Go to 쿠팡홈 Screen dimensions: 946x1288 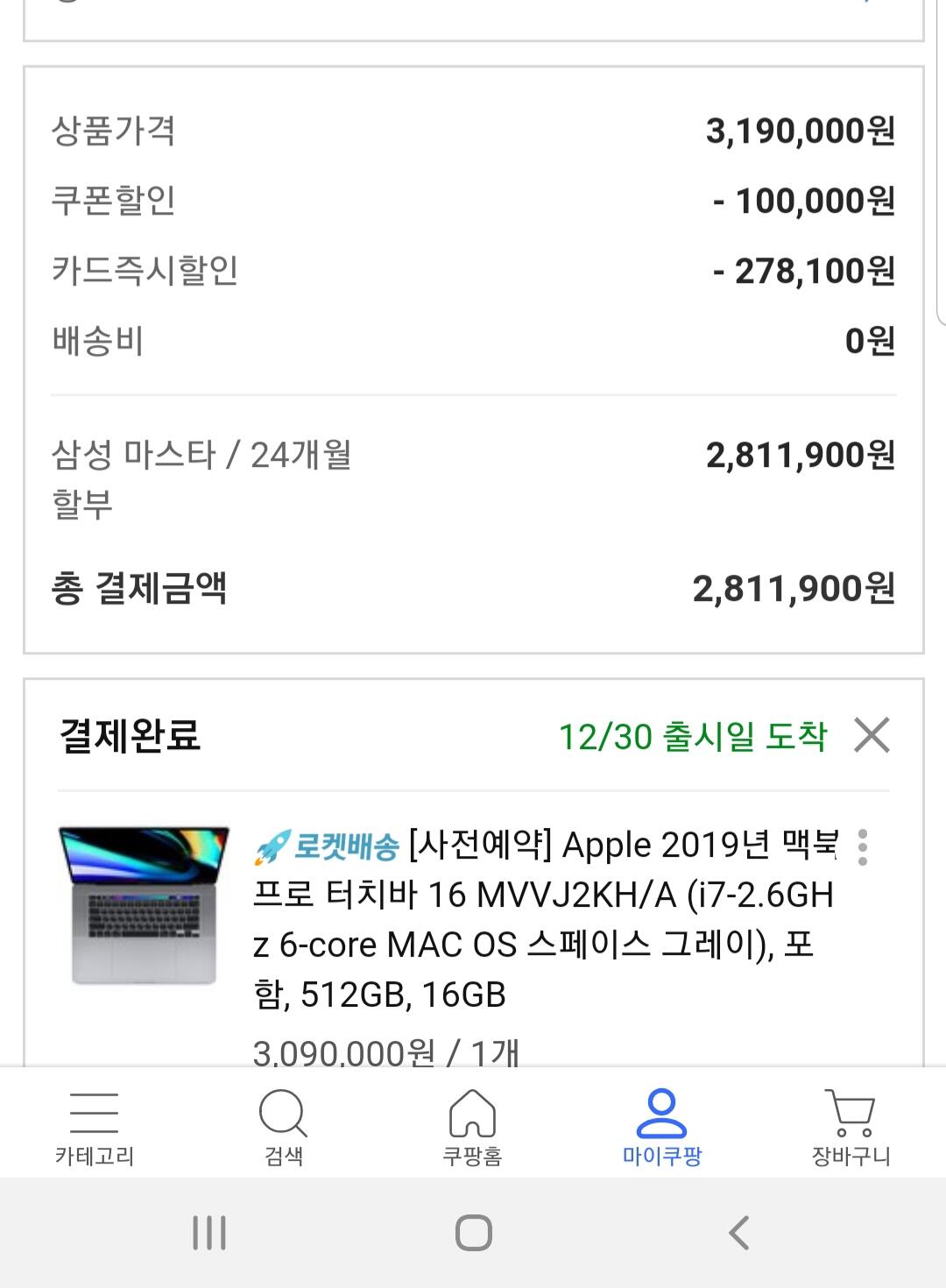click(x=472, y=1129)
